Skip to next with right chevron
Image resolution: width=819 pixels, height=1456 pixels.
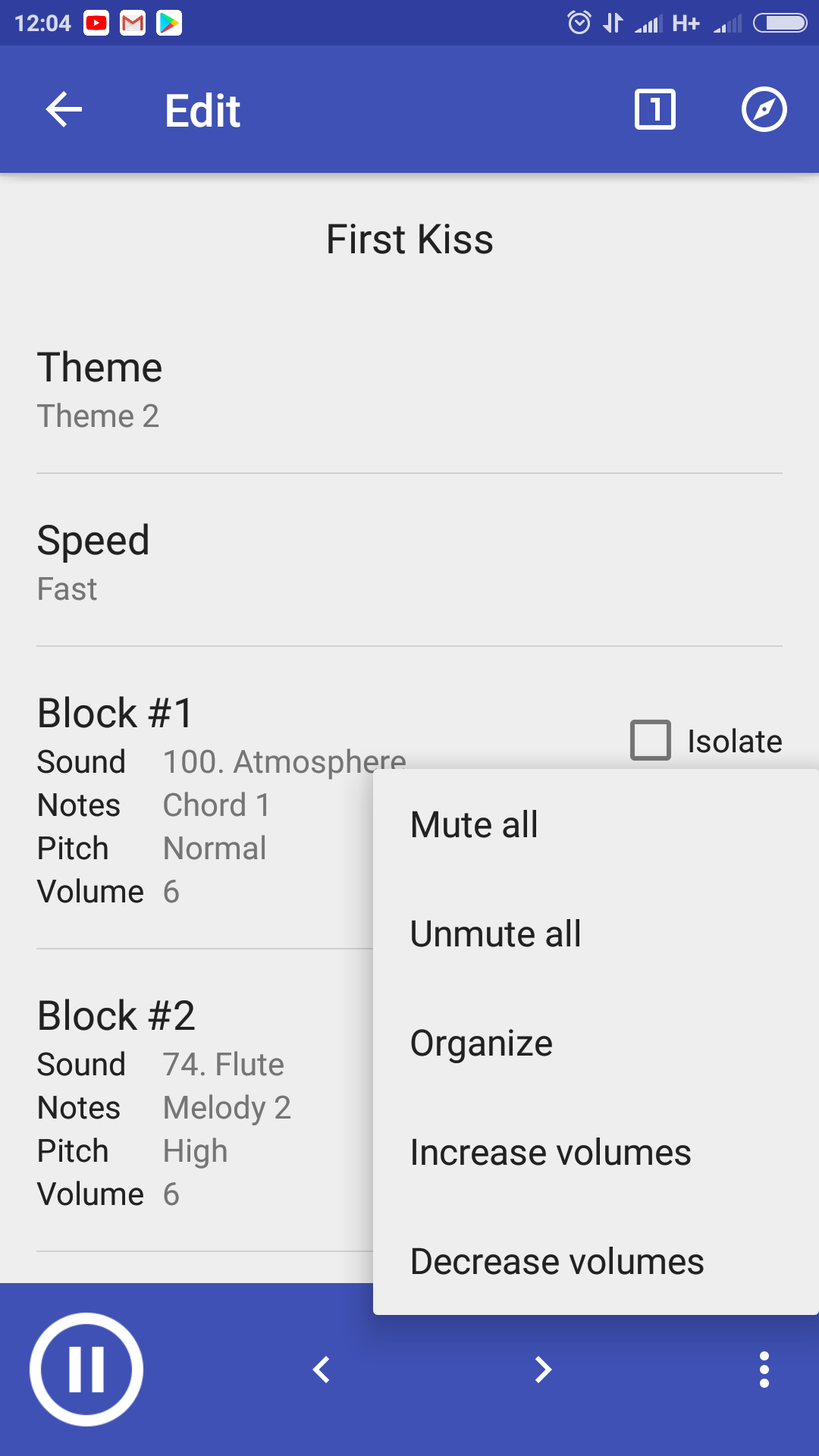pyautogui.click(x=543, y=1370)
